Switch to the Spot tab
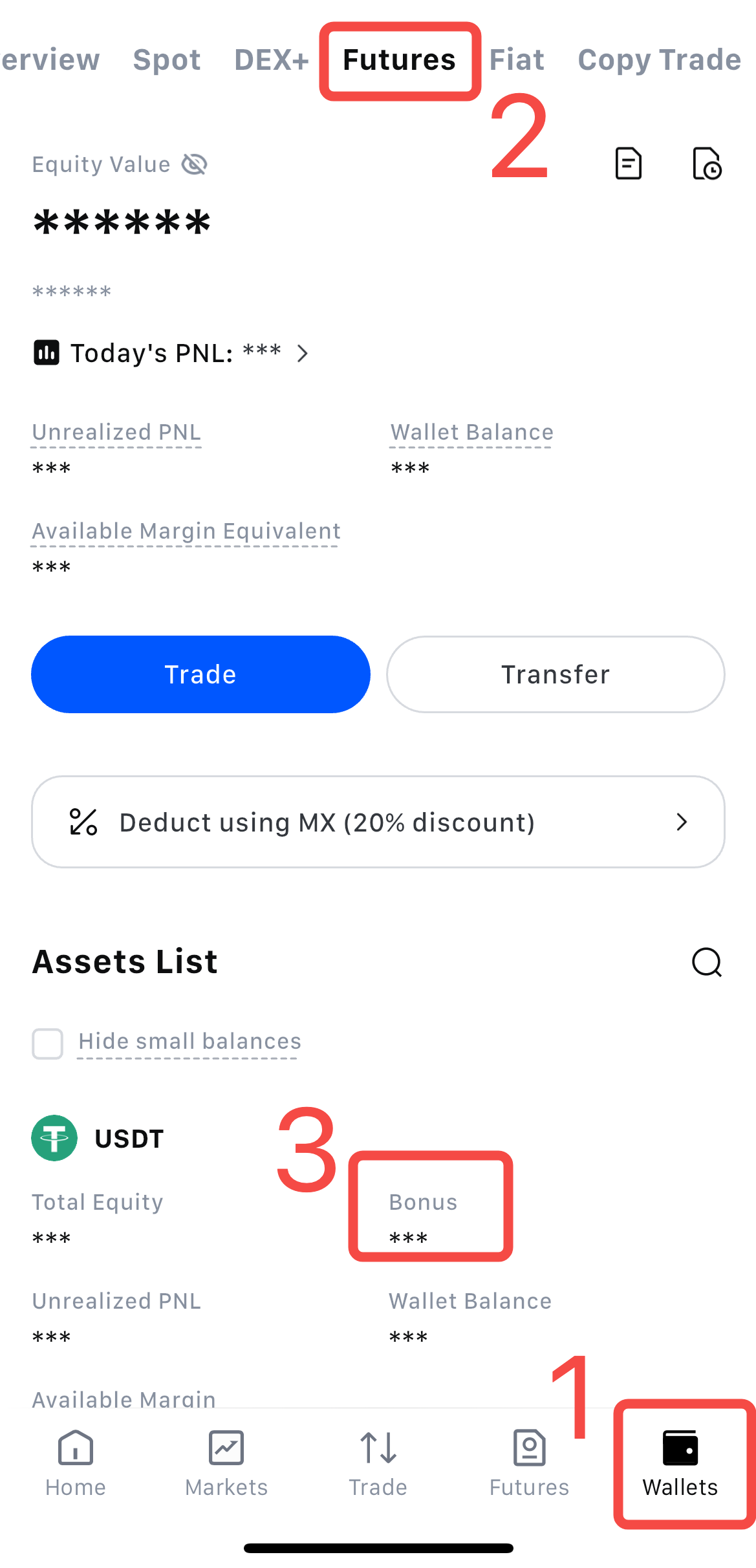Image resolution: width=756 pixels, height=1568 pixels. (x=166, y=60)
